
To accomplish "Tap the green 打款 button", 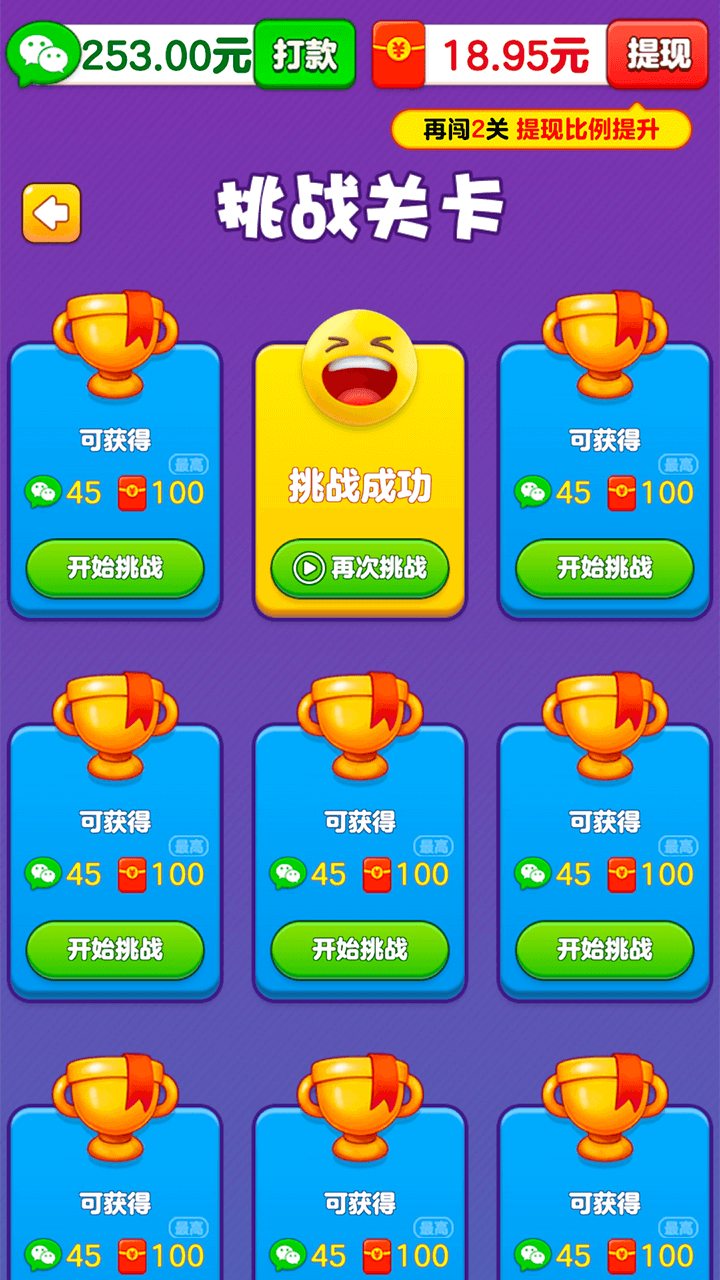I will pos(305,55).
